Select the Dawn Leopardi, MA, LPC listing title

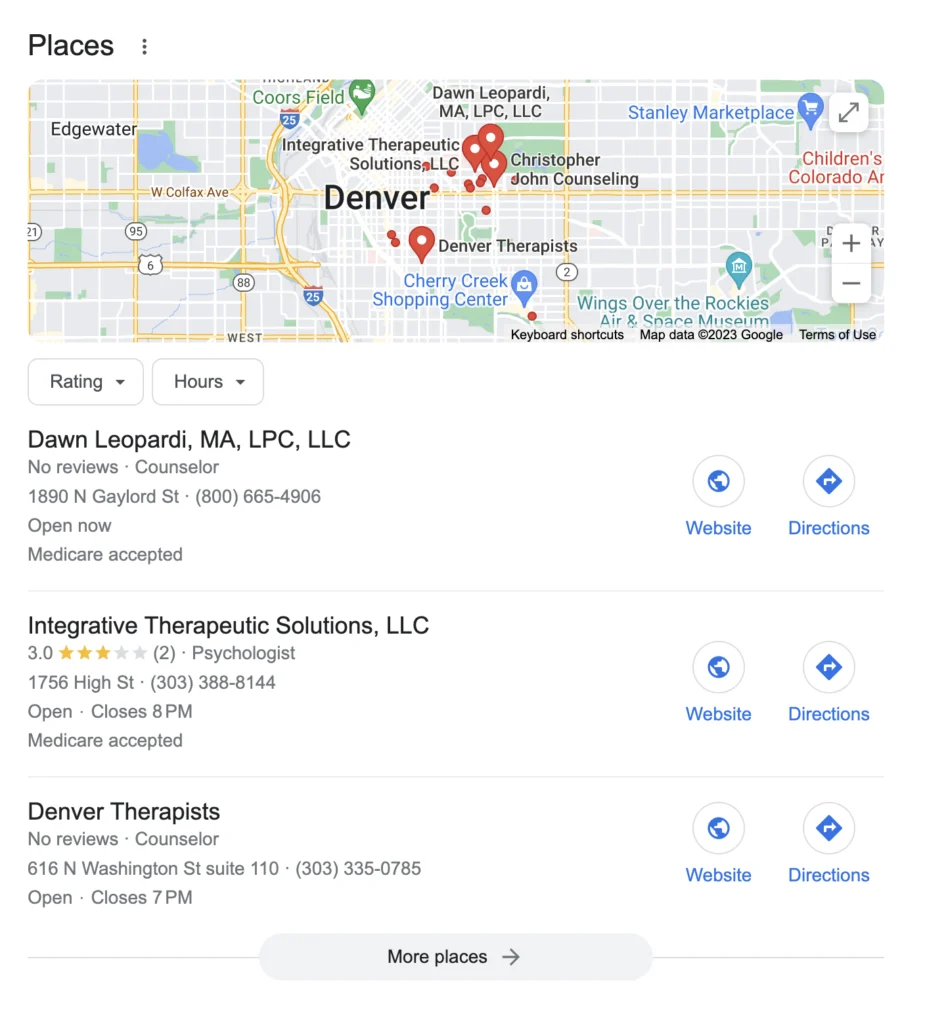click(188, 439)
